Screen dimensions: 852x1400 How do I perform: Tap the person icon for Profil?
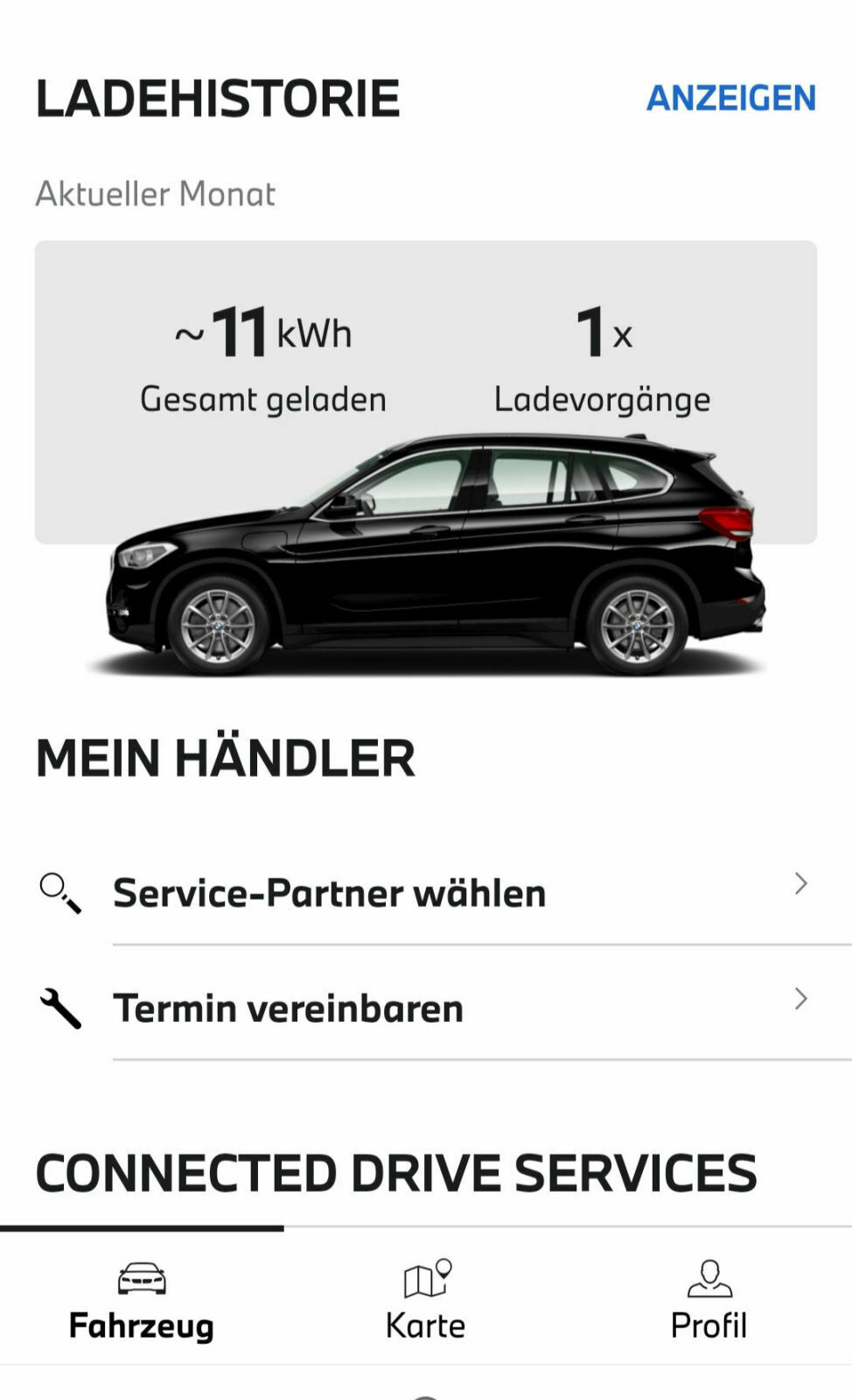coord(710,1277)
